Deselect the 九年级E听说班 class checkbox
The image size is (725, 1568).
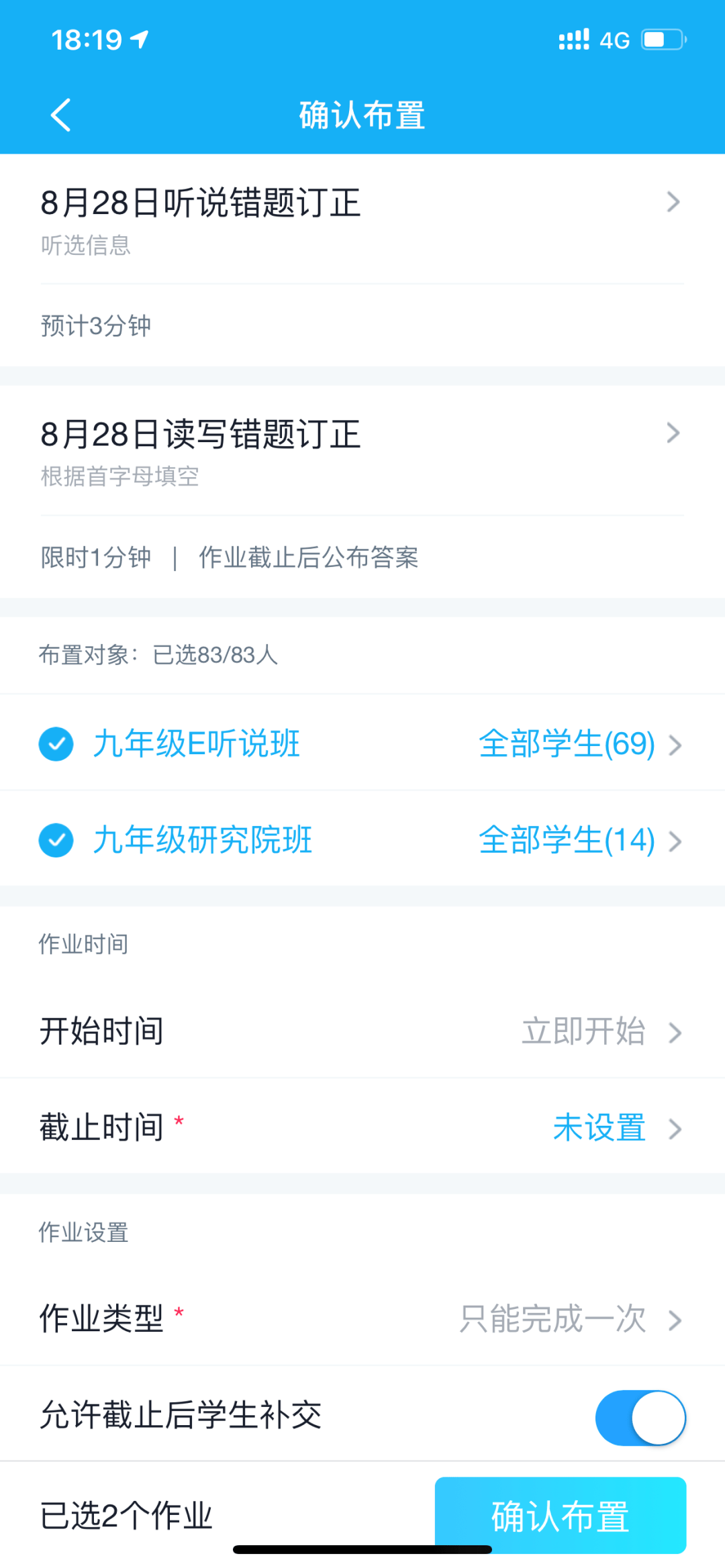[56, 743]
